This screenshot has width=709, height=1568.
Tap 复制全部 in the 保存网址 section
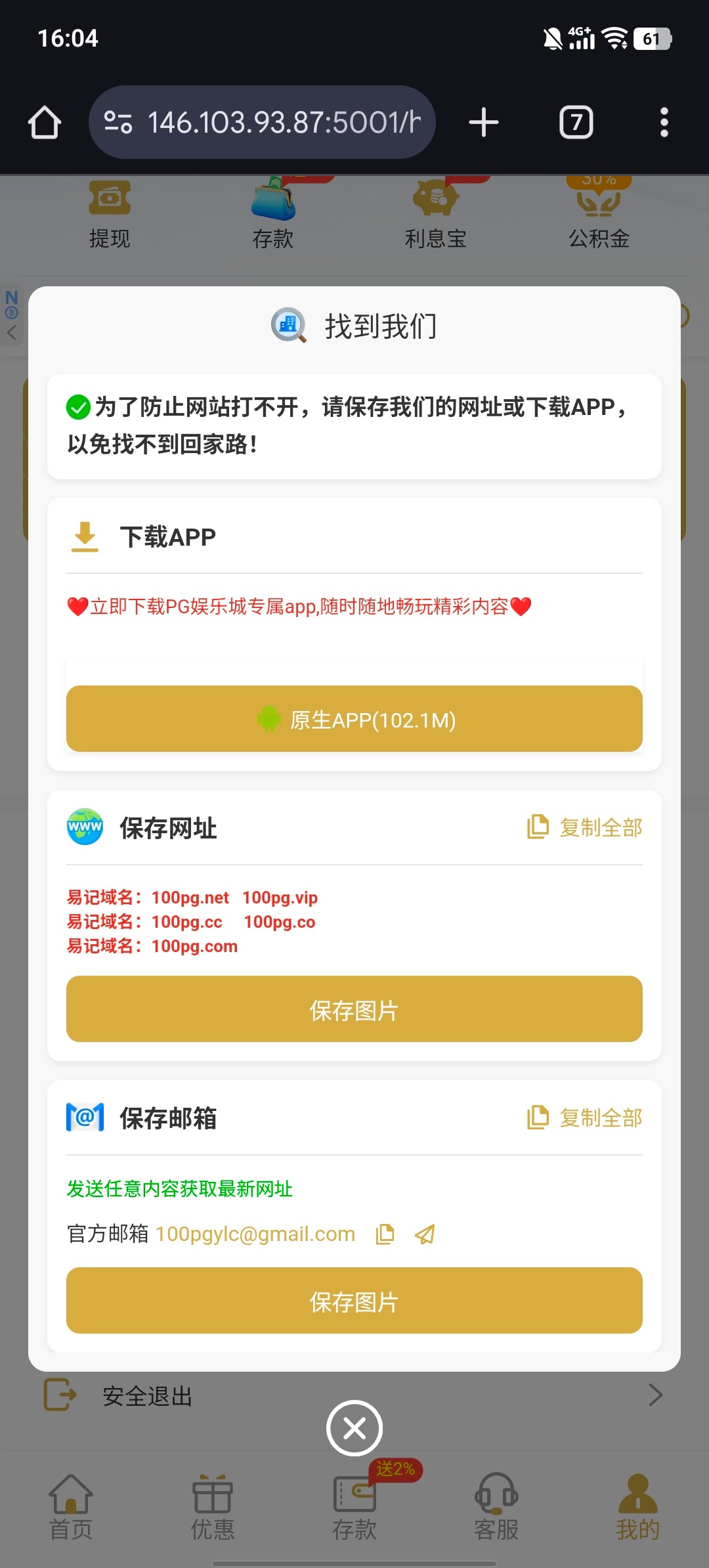click(x=585, y=827)
